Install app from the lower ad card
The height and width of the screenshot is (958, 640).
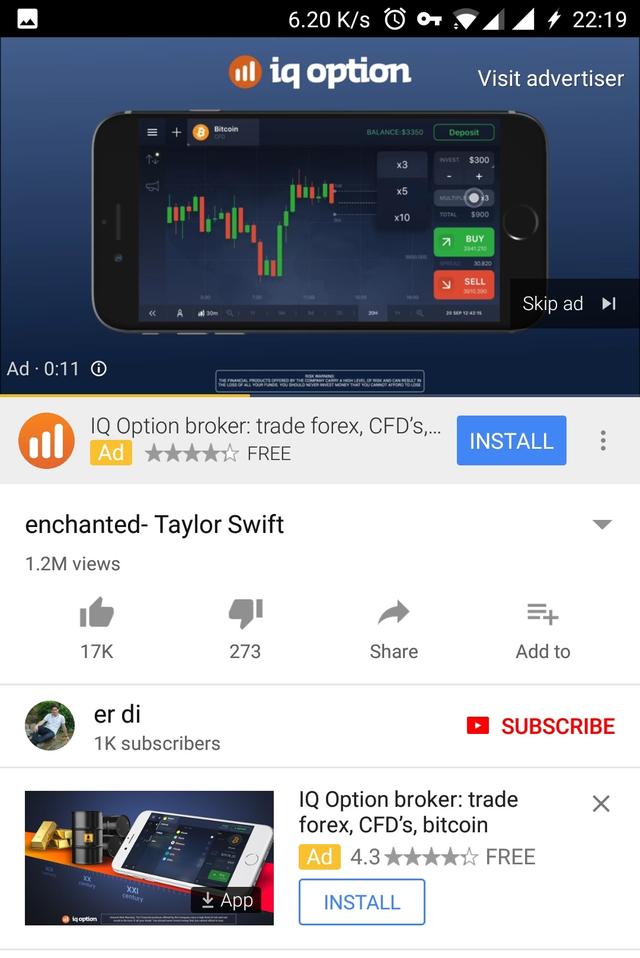point(361,902)
